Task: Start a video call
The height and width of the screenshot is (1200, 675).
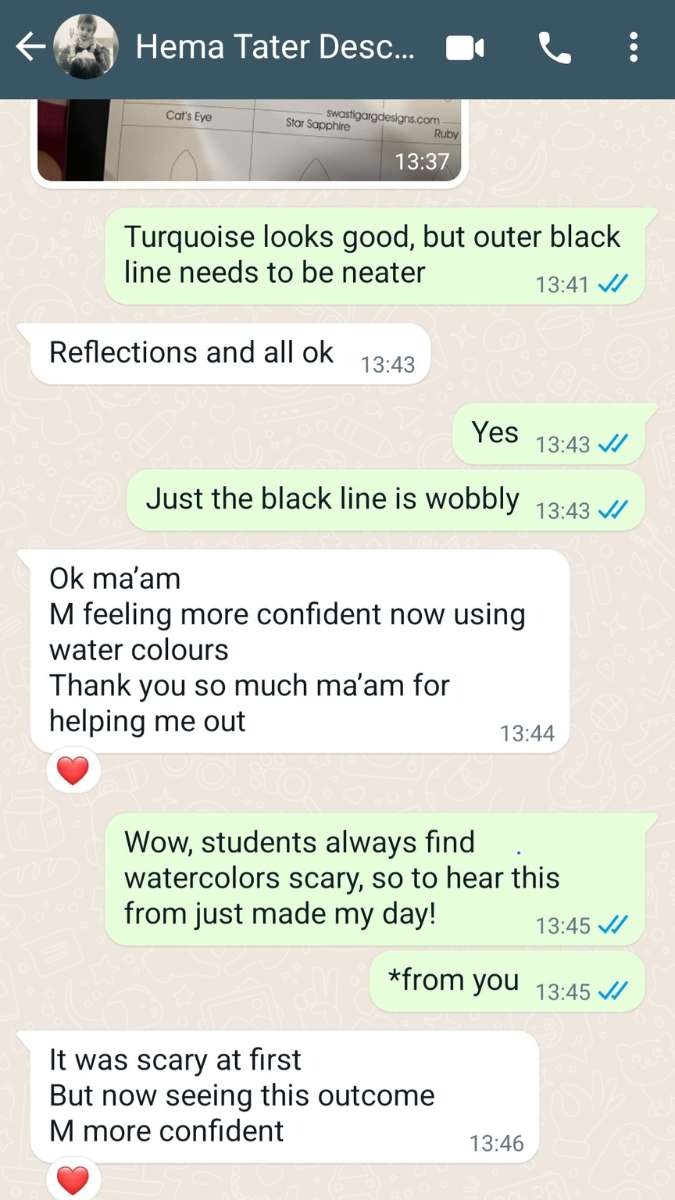Action: pos(465,47)
